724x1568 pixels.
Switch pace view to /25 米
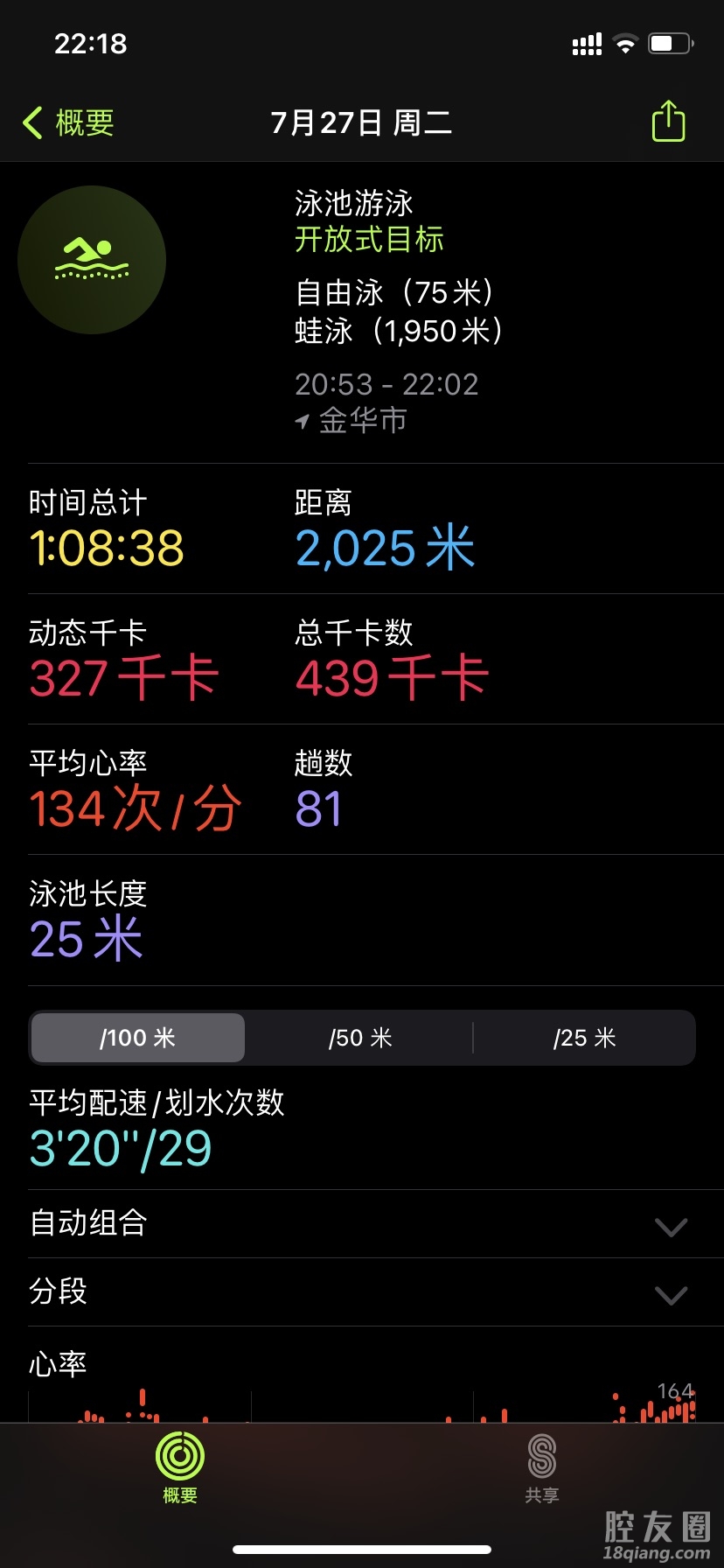tap(584, 1038)
